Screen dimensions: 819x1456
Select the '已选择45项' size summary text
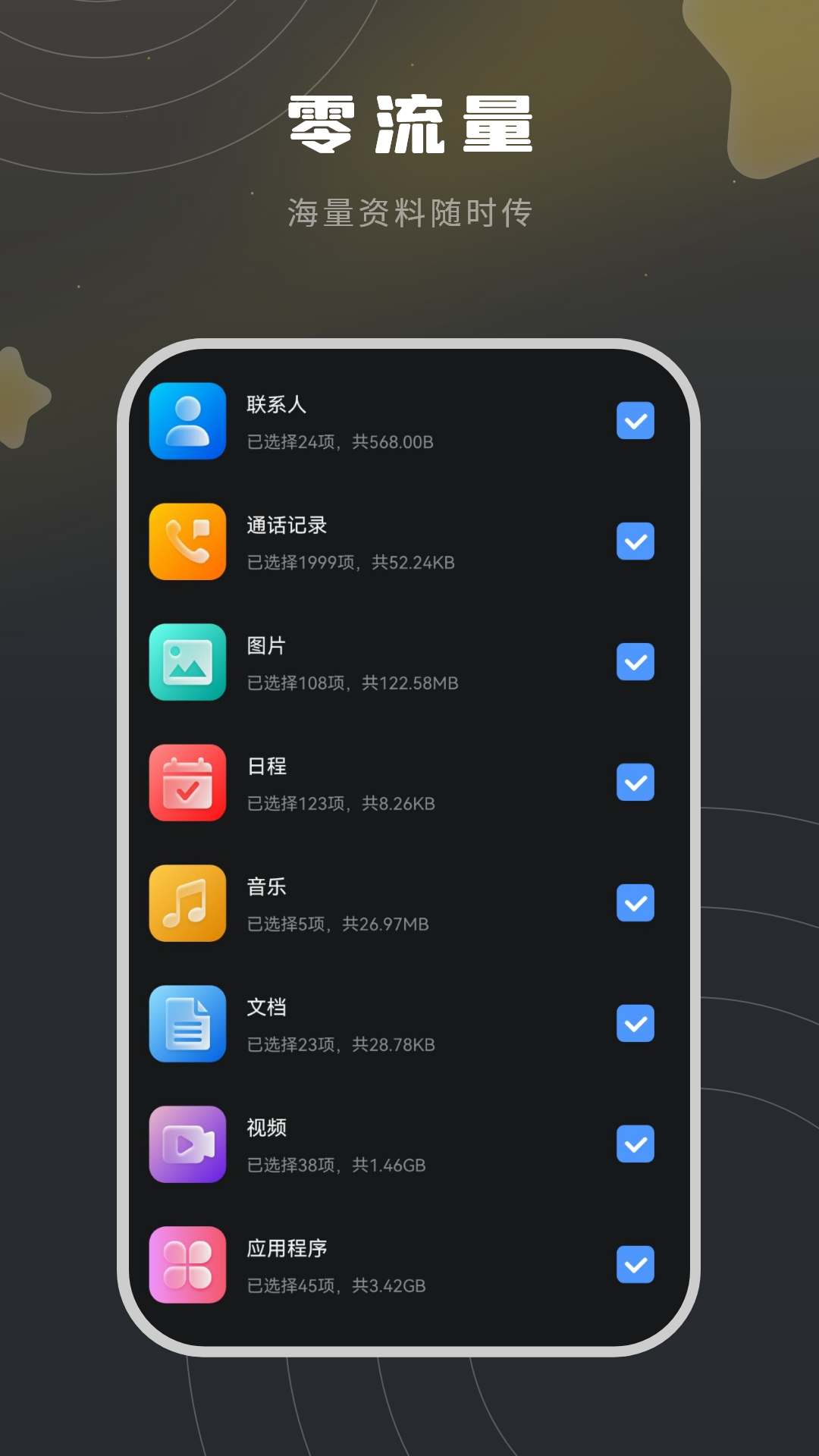337,1286
